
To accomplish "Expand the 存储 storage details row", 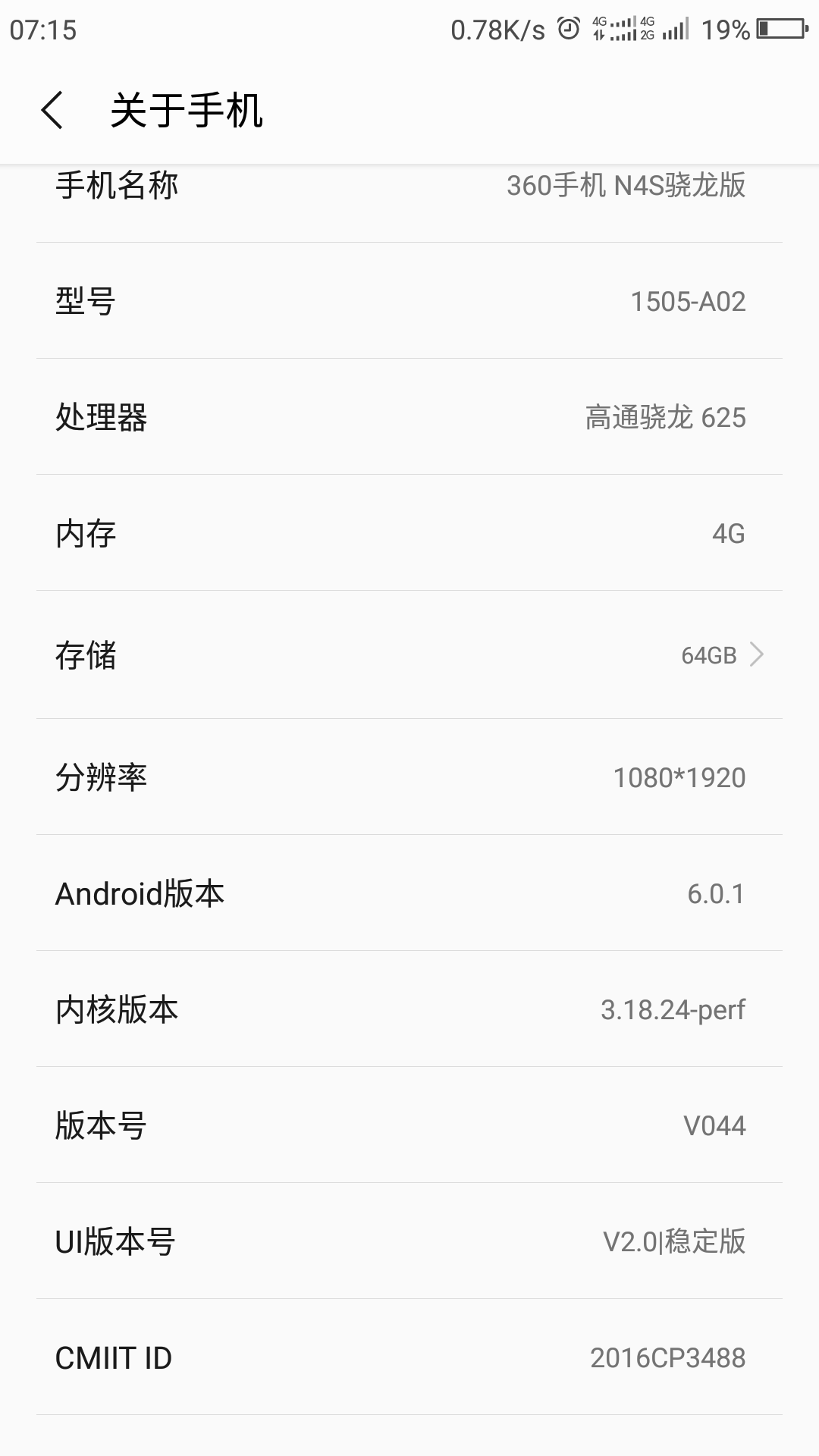I will pyautogui.click(x=409, y=657).
